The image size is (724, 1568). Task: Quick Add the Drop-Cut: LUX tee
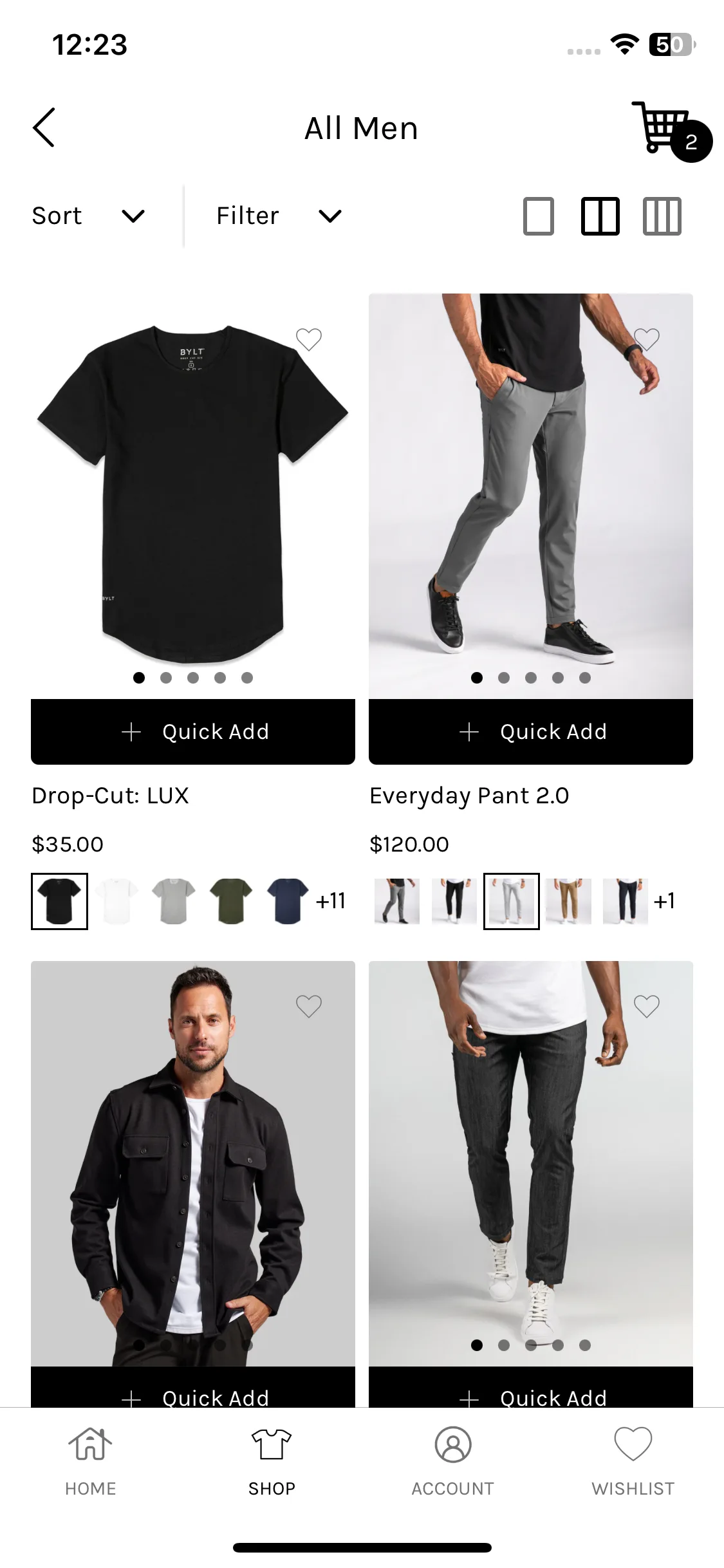tap(193, 732)
